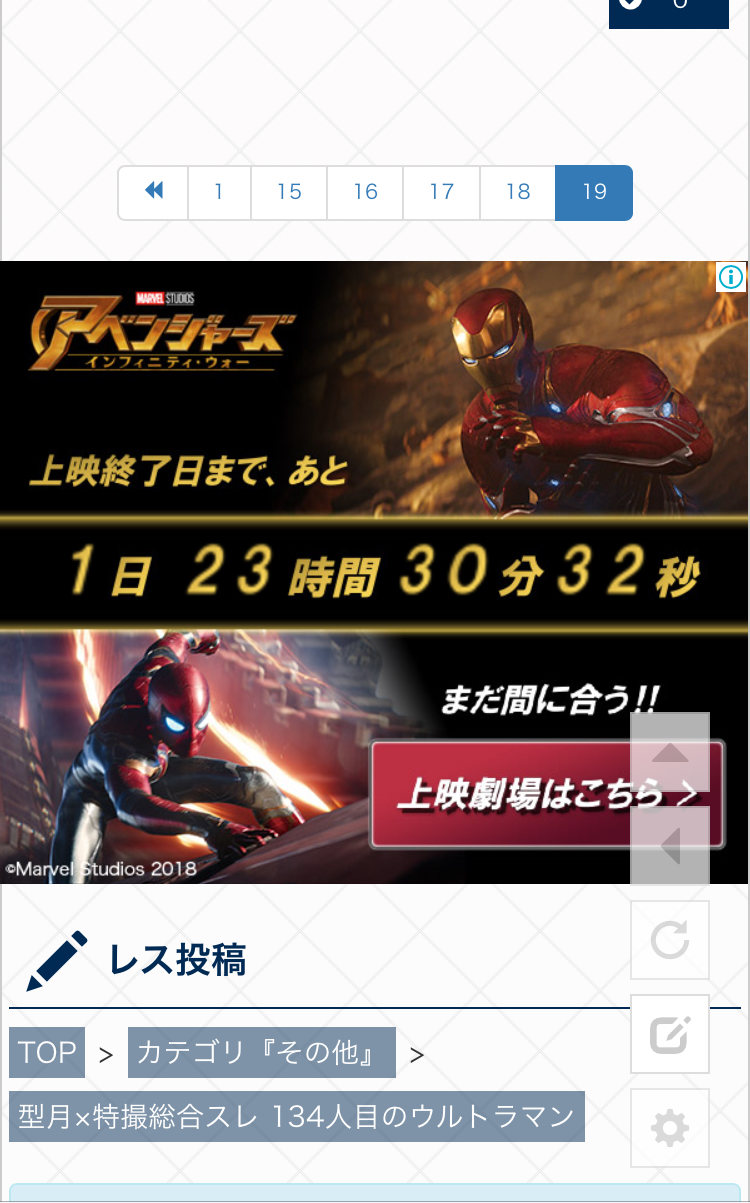The width and height of the screenshot is (750, 1203).
Task: Select current page 19
Action: pyautogui.click(x=594, y=192)
